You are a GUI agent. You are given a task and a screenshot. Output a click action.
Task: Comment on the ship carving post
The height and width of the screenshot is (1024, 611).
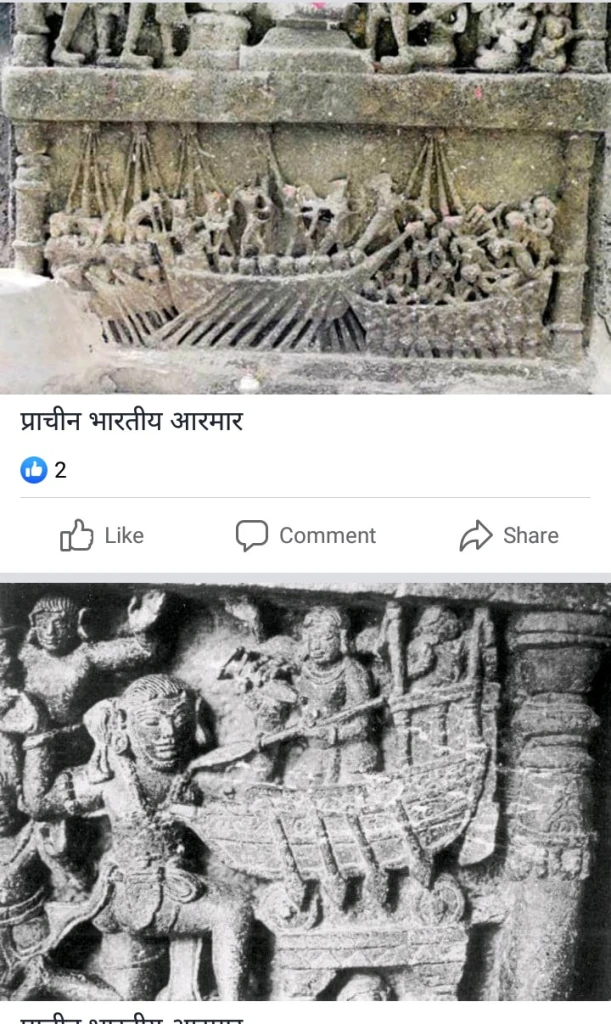(306, 536)
